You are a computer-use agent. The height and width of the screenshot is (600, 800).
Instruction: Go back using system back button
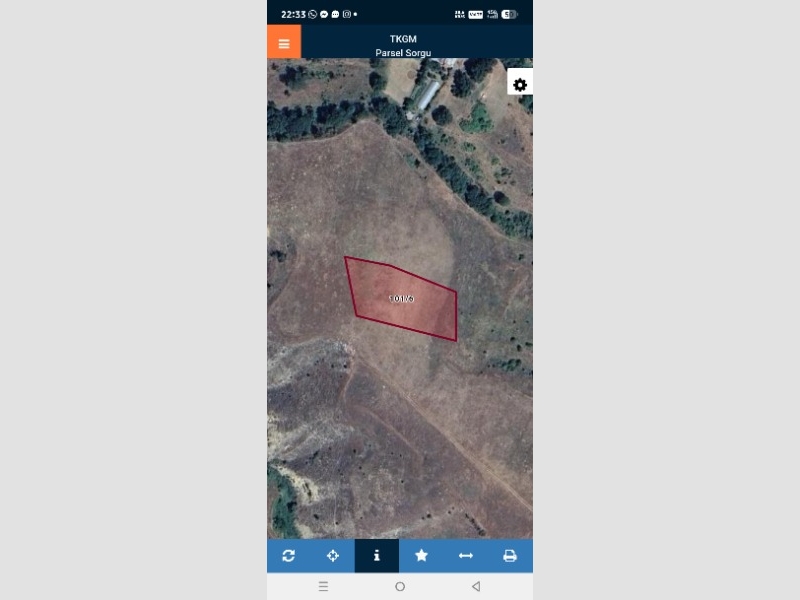click(x=476, y=587)
